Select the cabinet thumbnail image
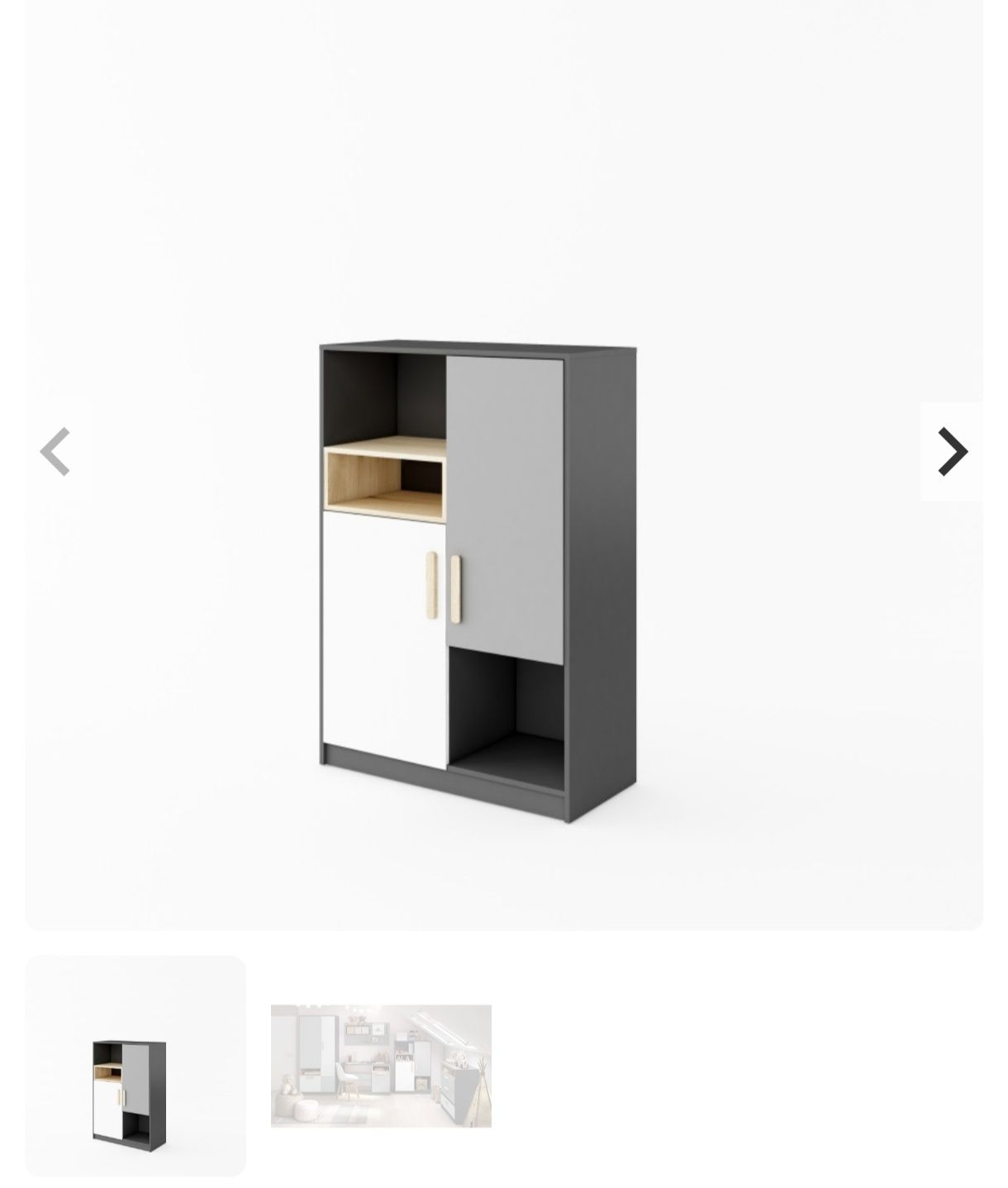 (136, 1066)
